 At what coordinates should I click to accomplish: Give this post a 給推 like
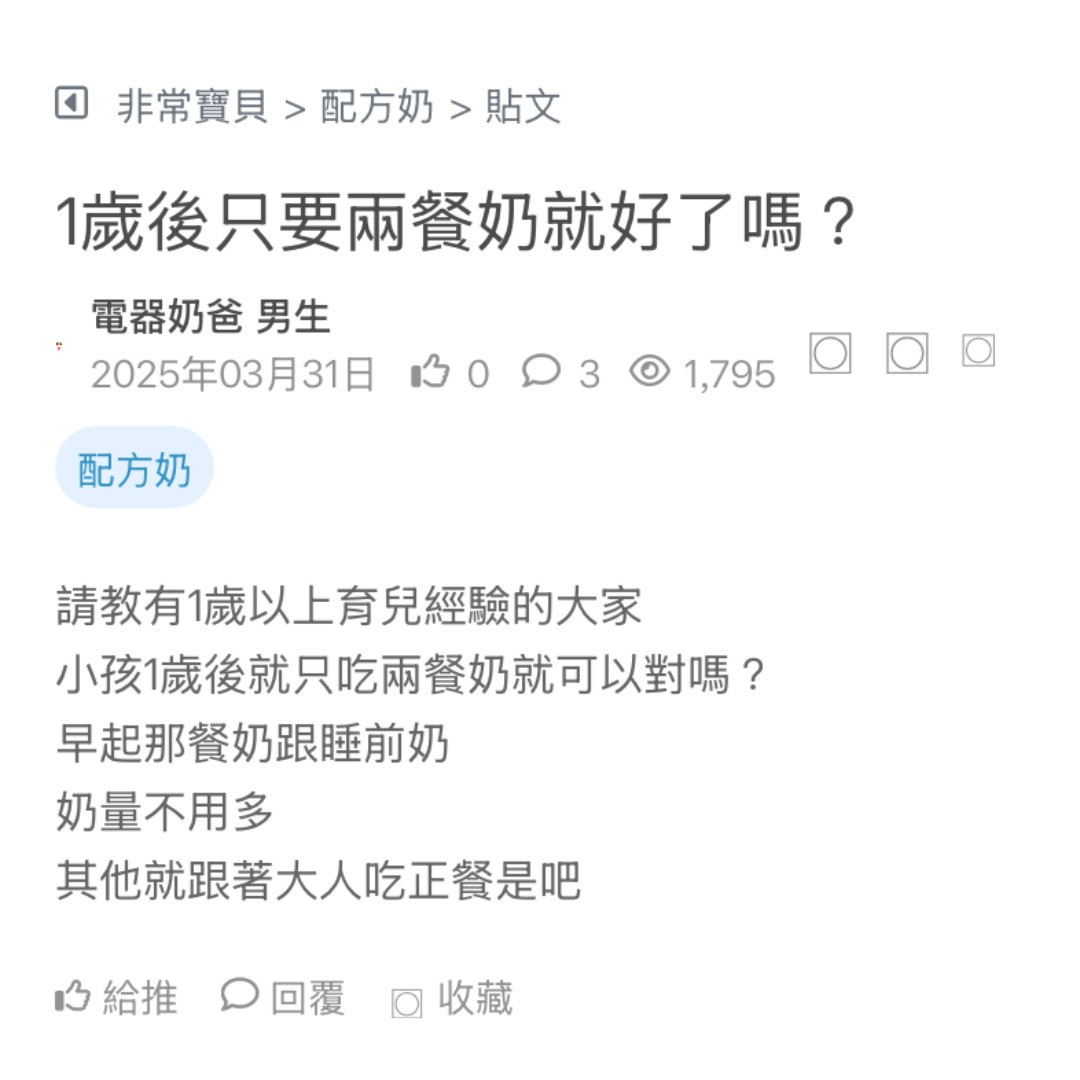pyautogui.click(x=116, y=998)
